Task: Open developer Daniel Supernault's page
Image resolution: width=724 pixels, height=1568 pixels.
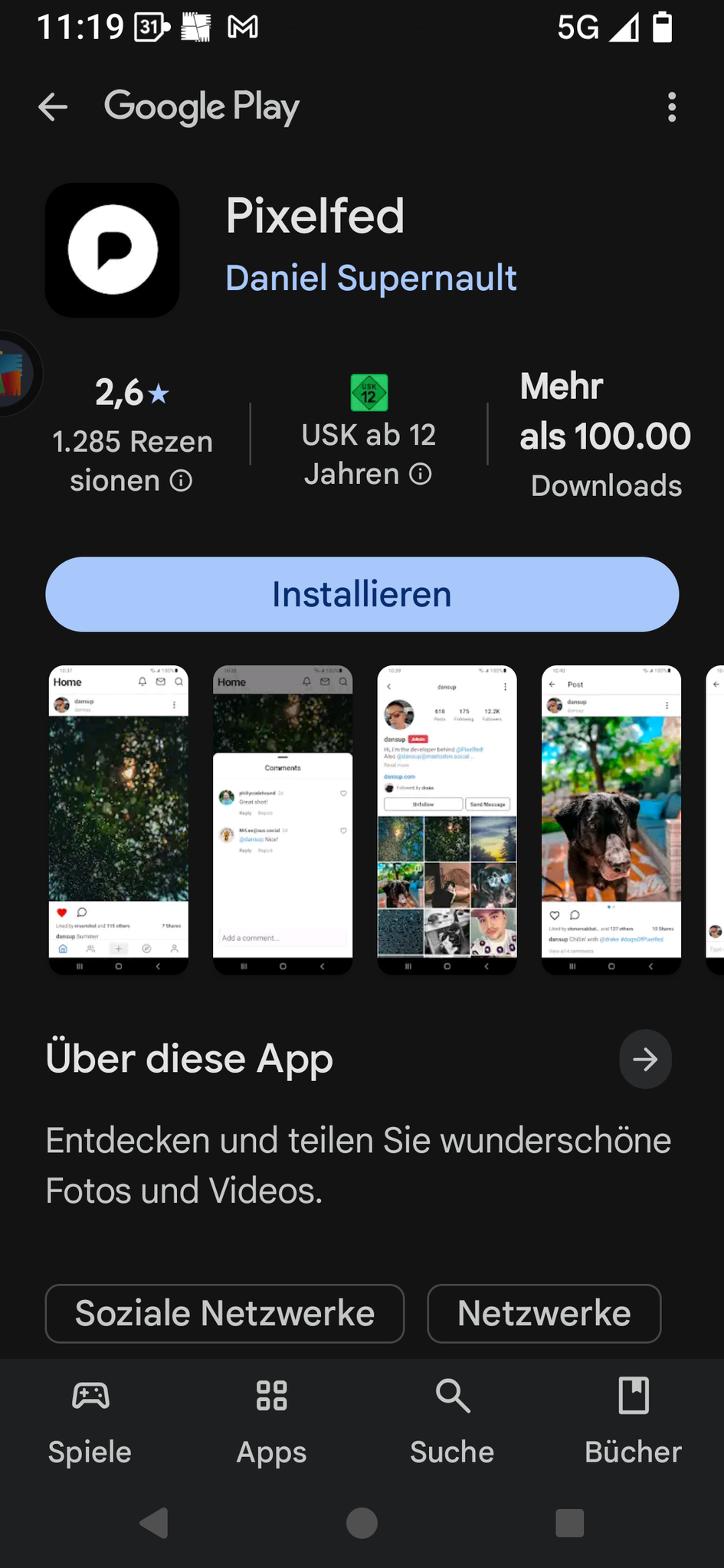Action: coord(371,278)
